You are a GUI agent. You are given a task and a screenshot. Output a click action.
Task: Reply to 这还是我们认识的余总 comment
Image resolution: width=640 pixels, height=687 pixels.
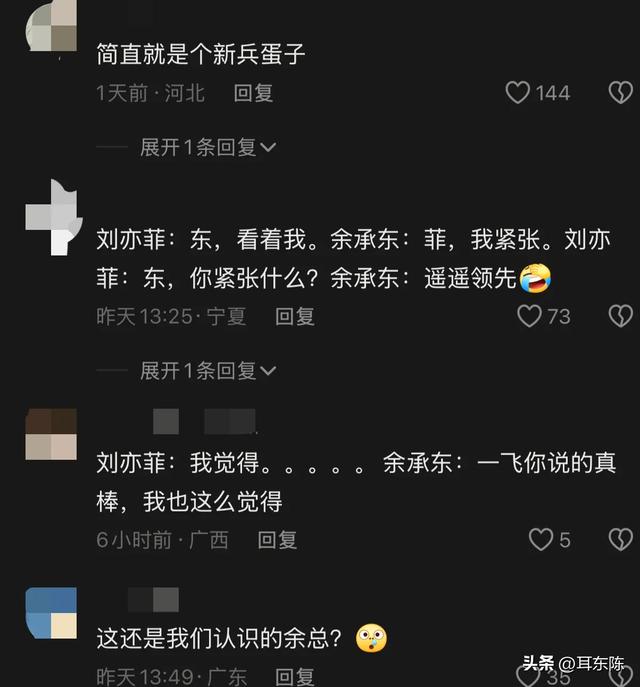(295, 677)
